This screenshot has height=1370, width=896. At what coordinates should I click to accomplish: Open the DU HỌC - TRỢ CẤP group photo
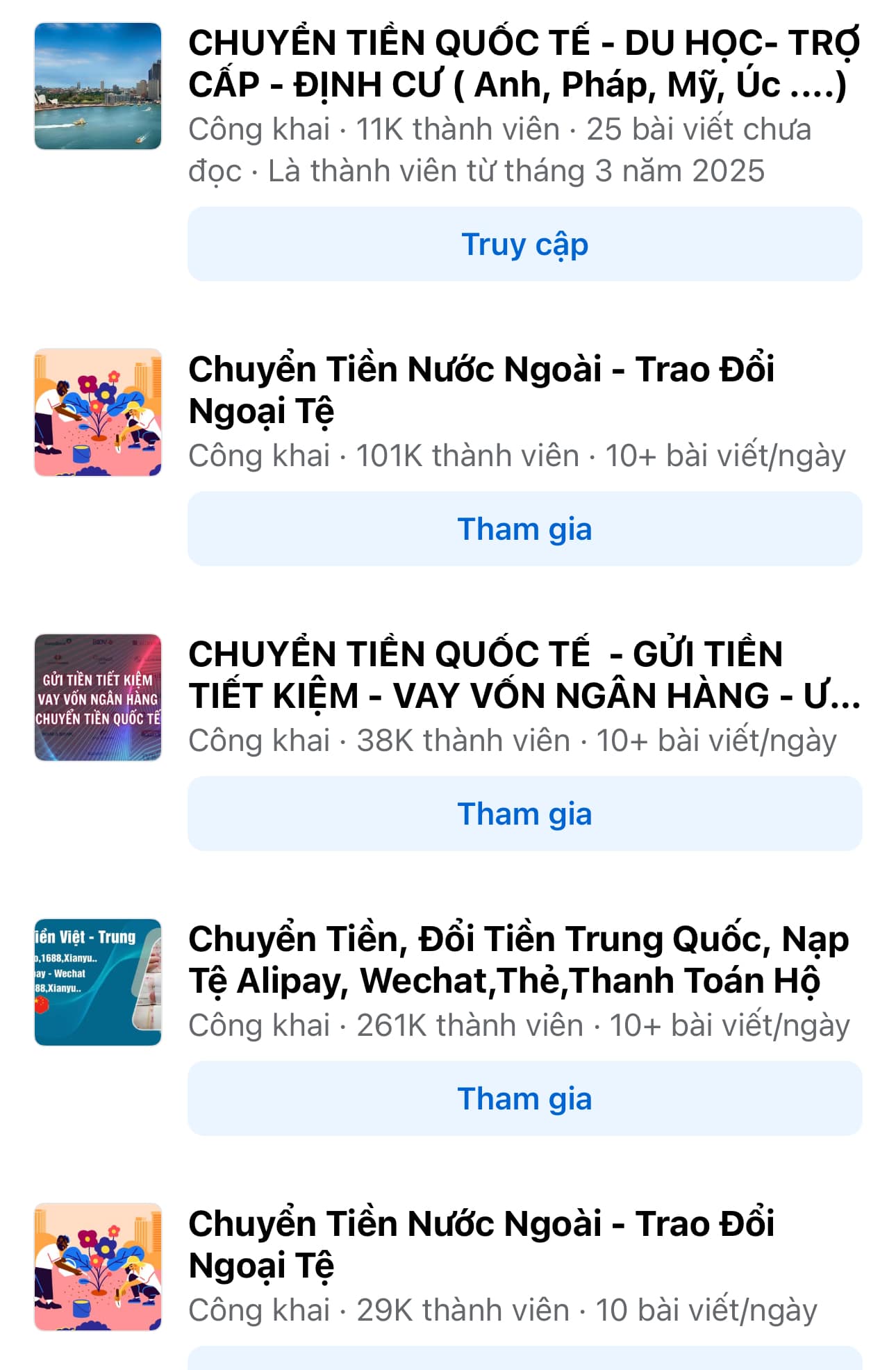click(98, 86)
